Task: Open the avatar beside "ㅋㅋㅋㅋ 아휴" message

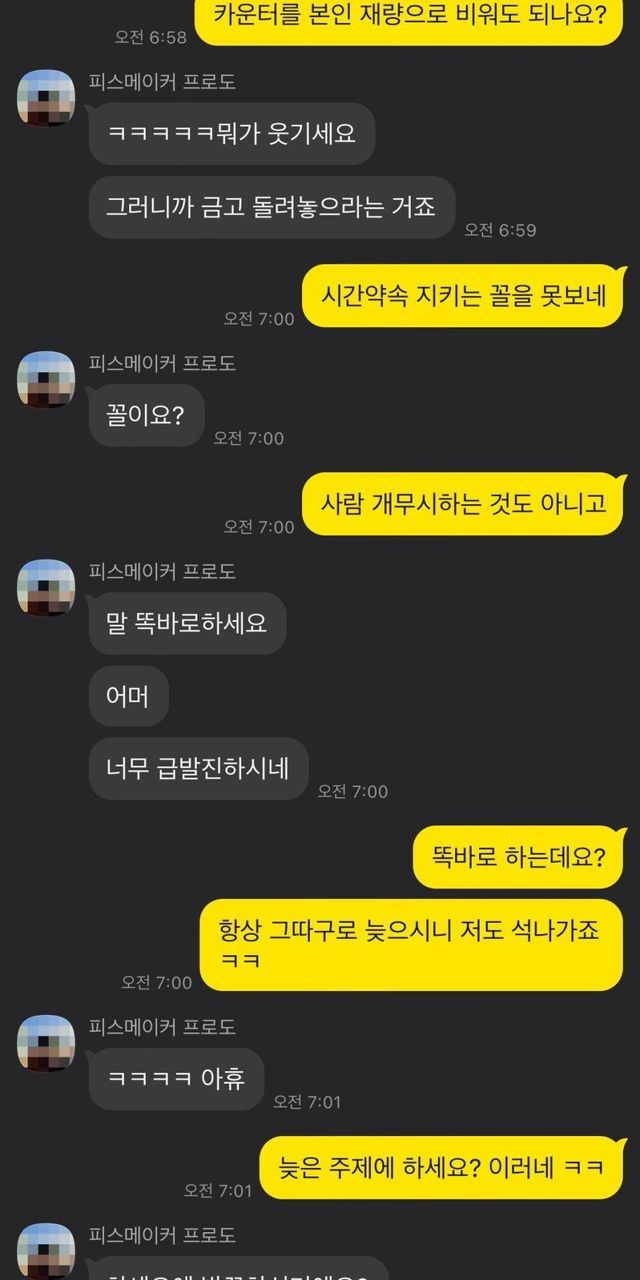Action: [x=46, y=1042]
